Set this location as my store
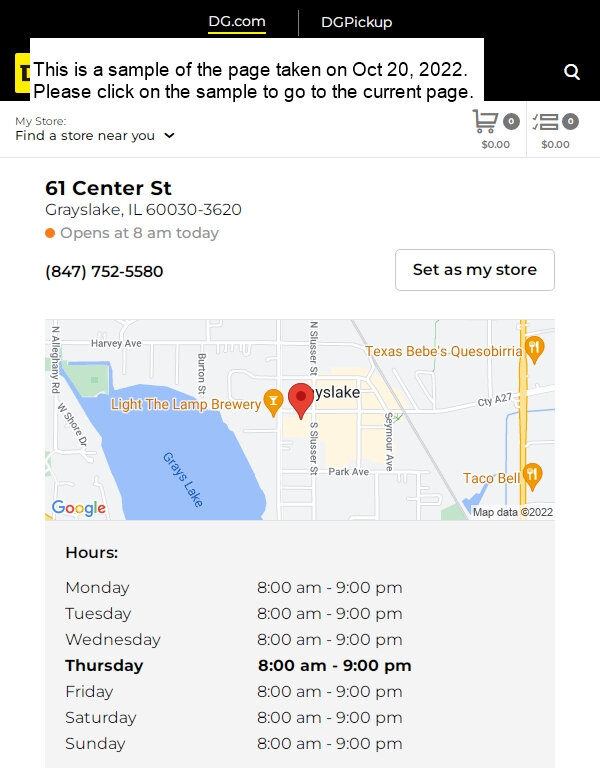Screen dimensions: 600x768 (x=474, y=270)
